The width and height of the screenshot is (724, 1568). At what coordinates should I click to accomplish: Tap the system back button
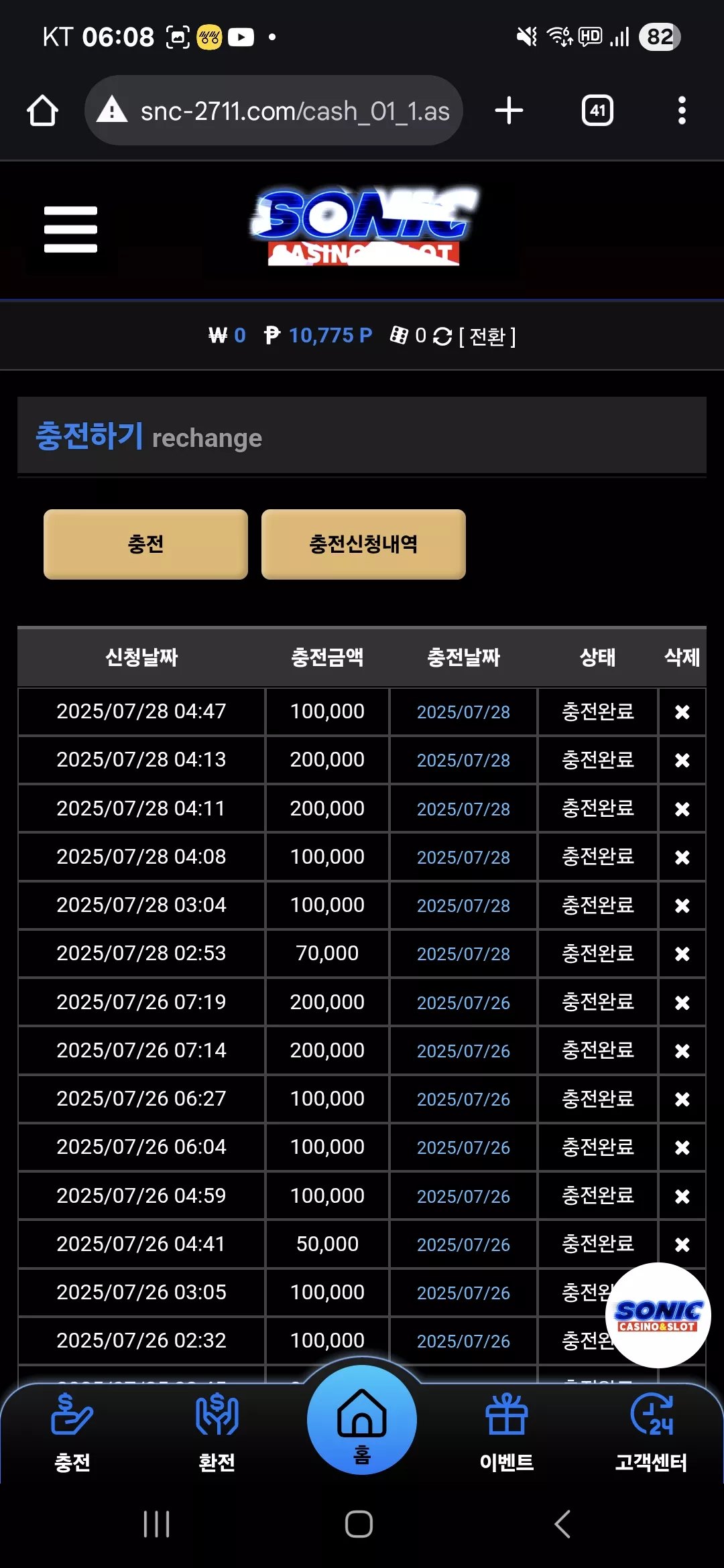[562, 1524]
